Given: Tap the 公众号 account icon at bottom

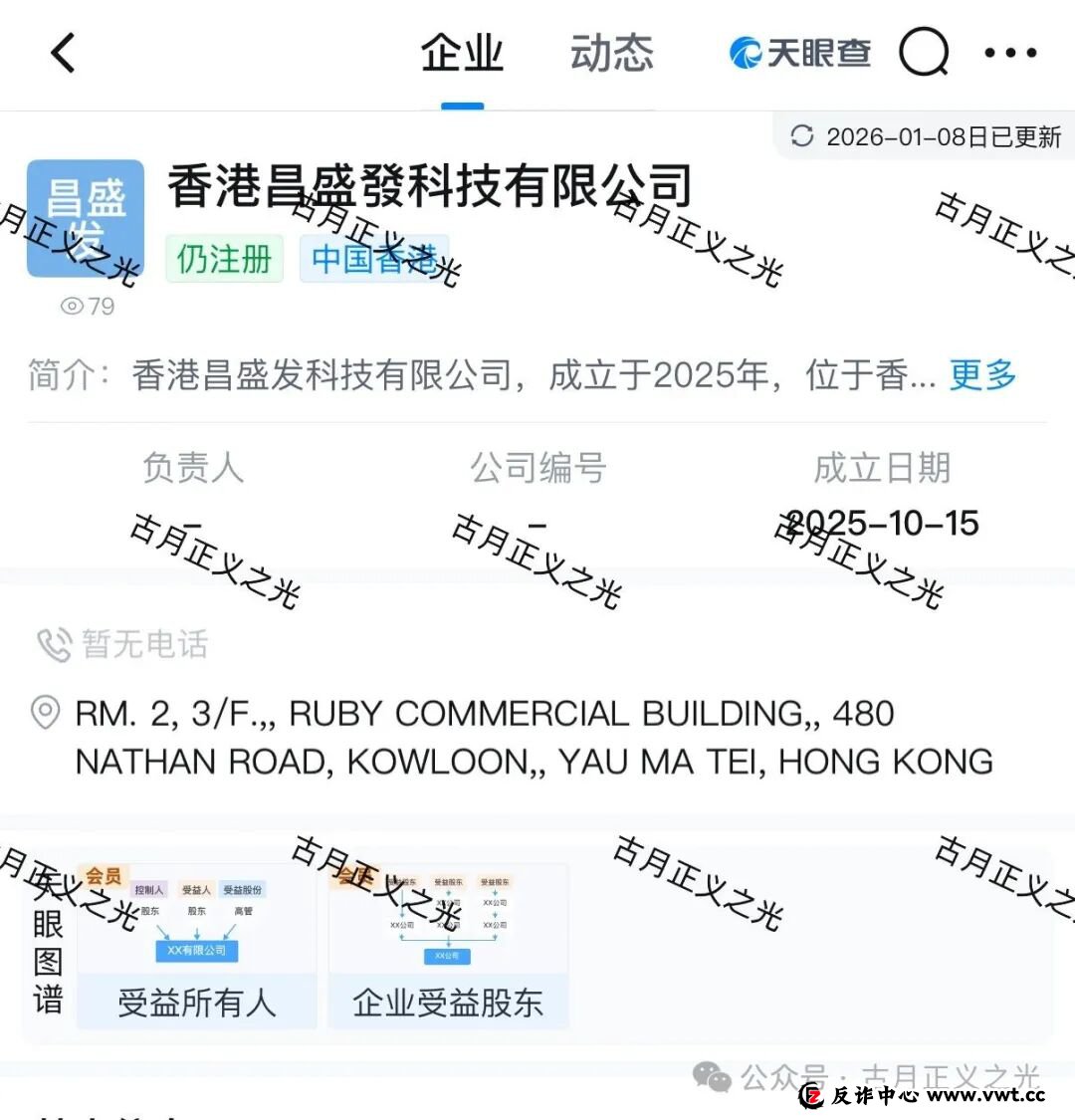Looking at the screenshot, I should click(711, 1077).
